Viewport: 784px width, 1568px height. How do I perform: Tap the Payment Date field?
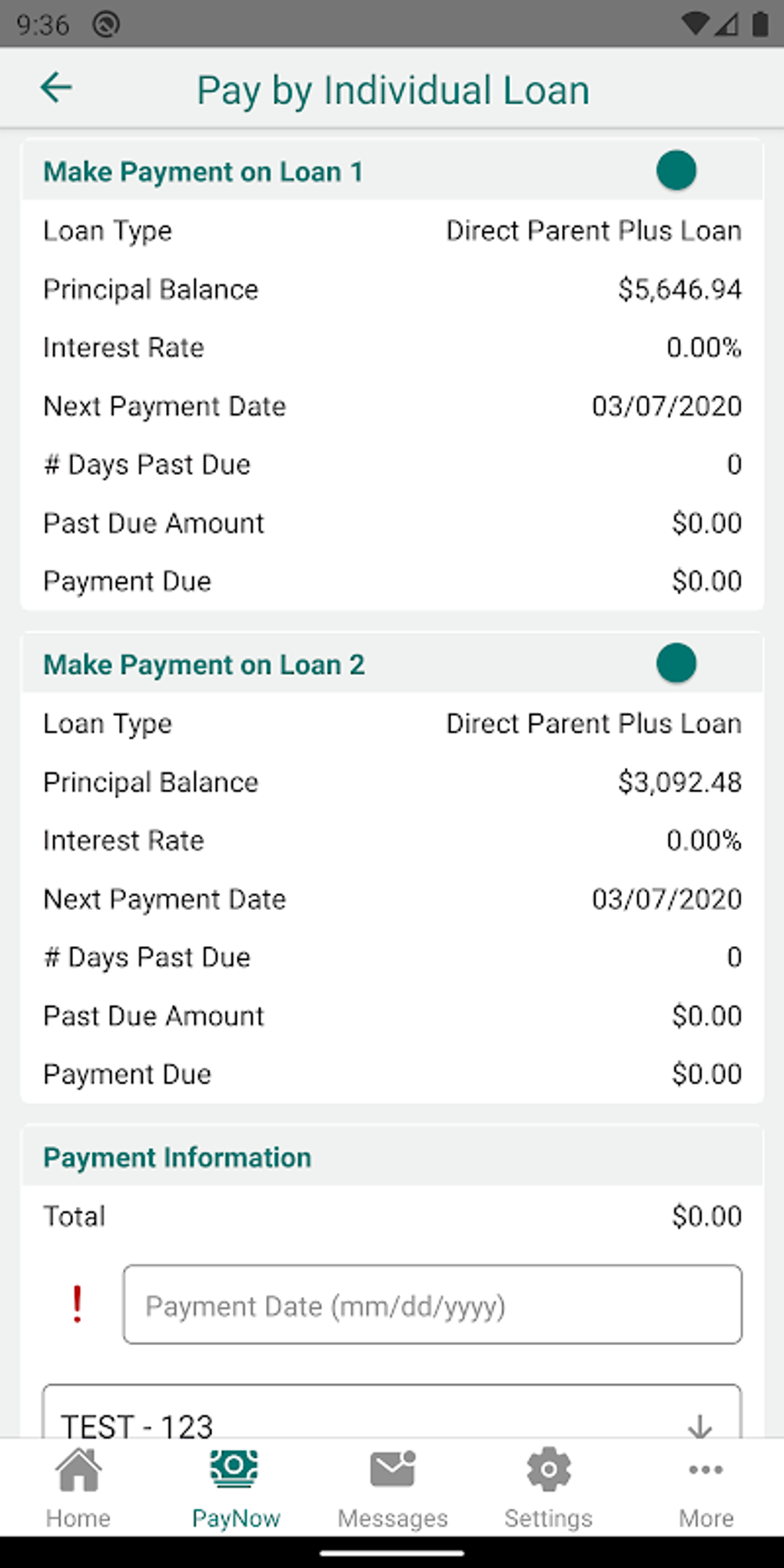pyautogui.click(x=432, y=1305)
